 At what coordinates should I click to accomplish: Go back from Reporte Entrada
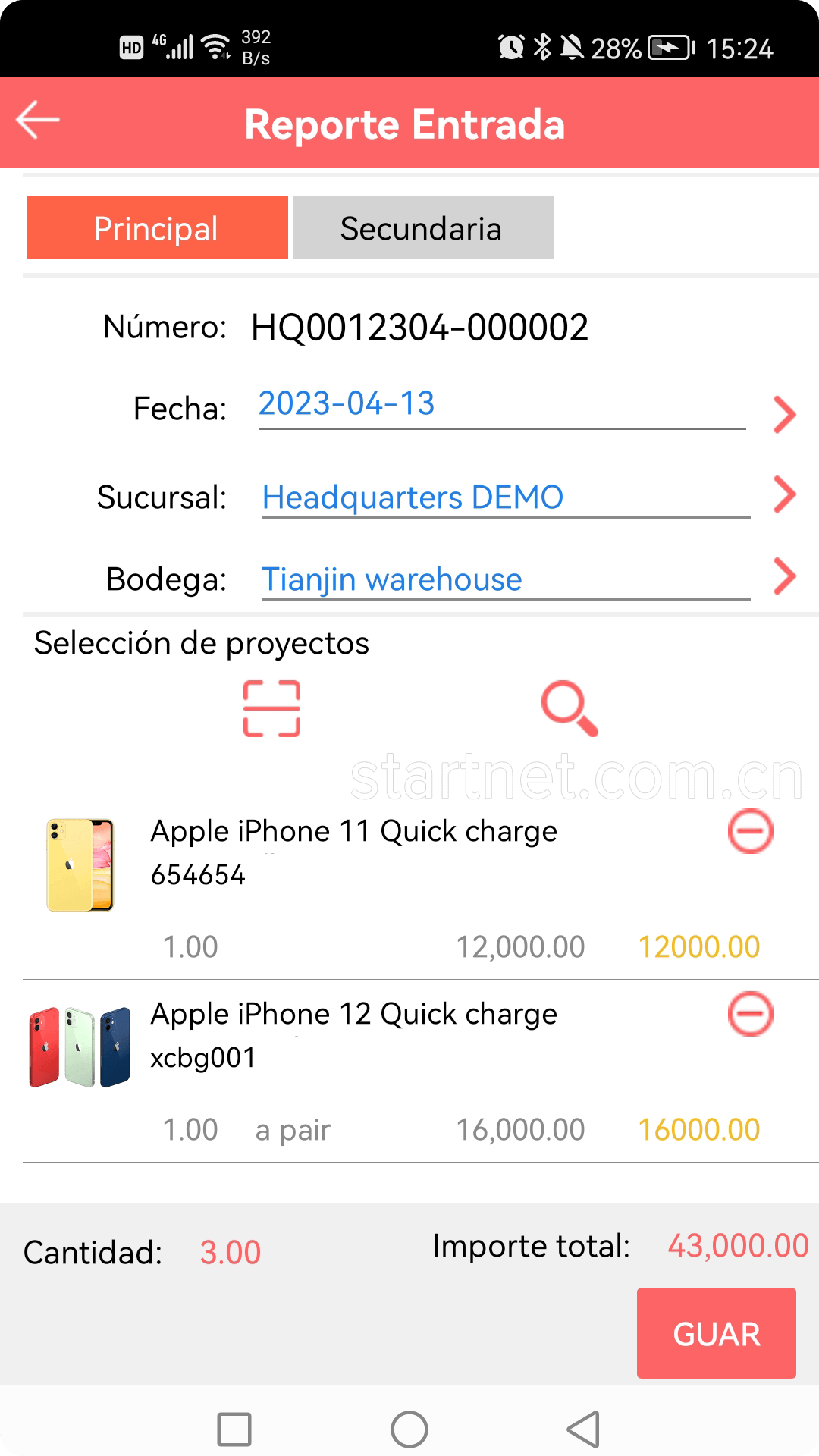point(38,121)
